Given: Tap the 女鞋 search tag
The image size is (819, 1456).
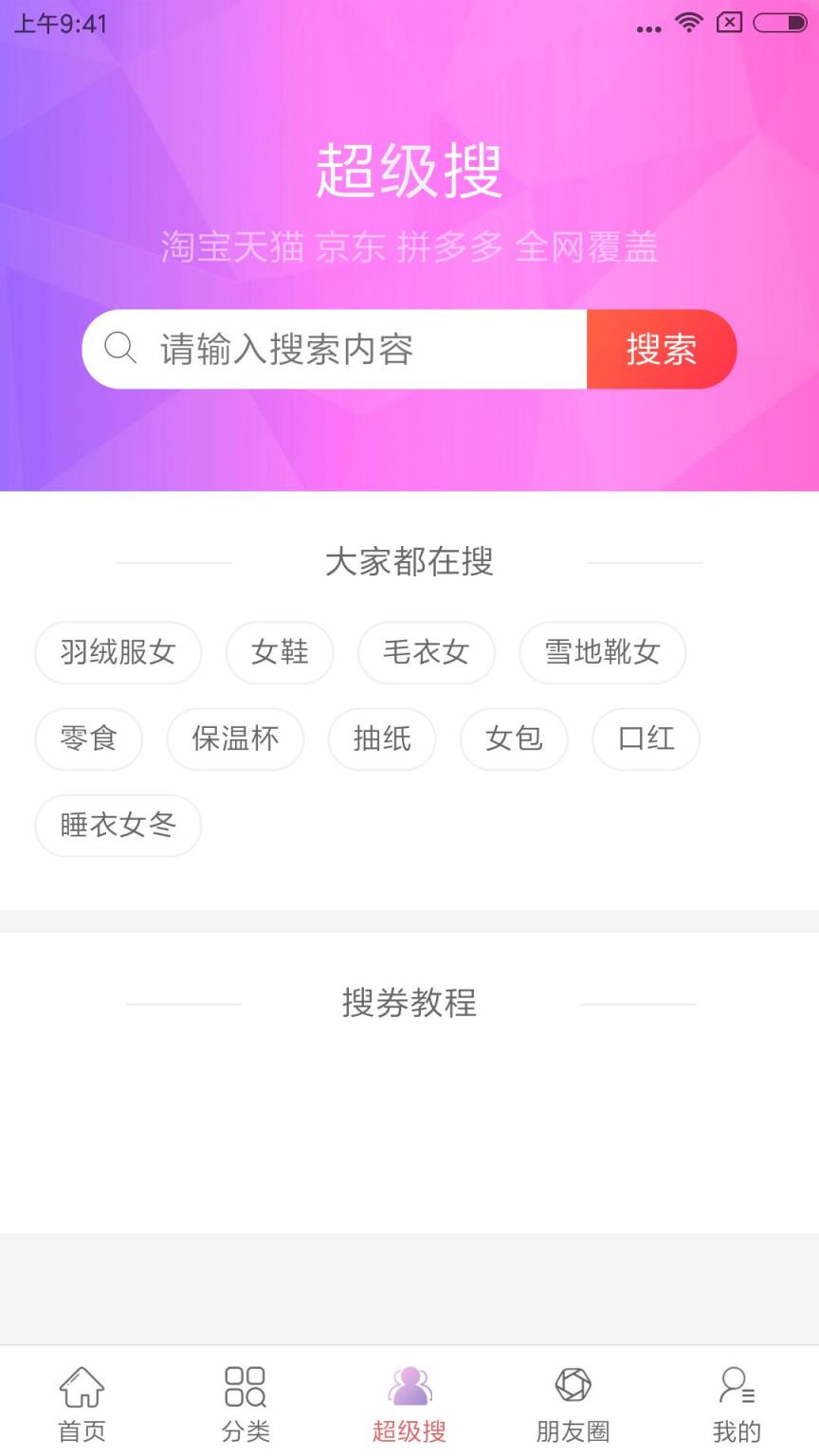Looking at the screenshot, I should click(x=280, y=653).
